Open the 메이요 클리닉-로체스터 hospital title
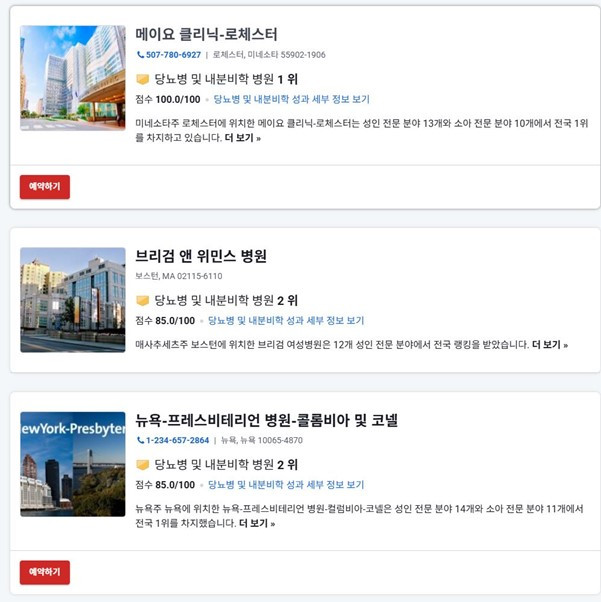 pyautogui.click(x=206, y=34)
